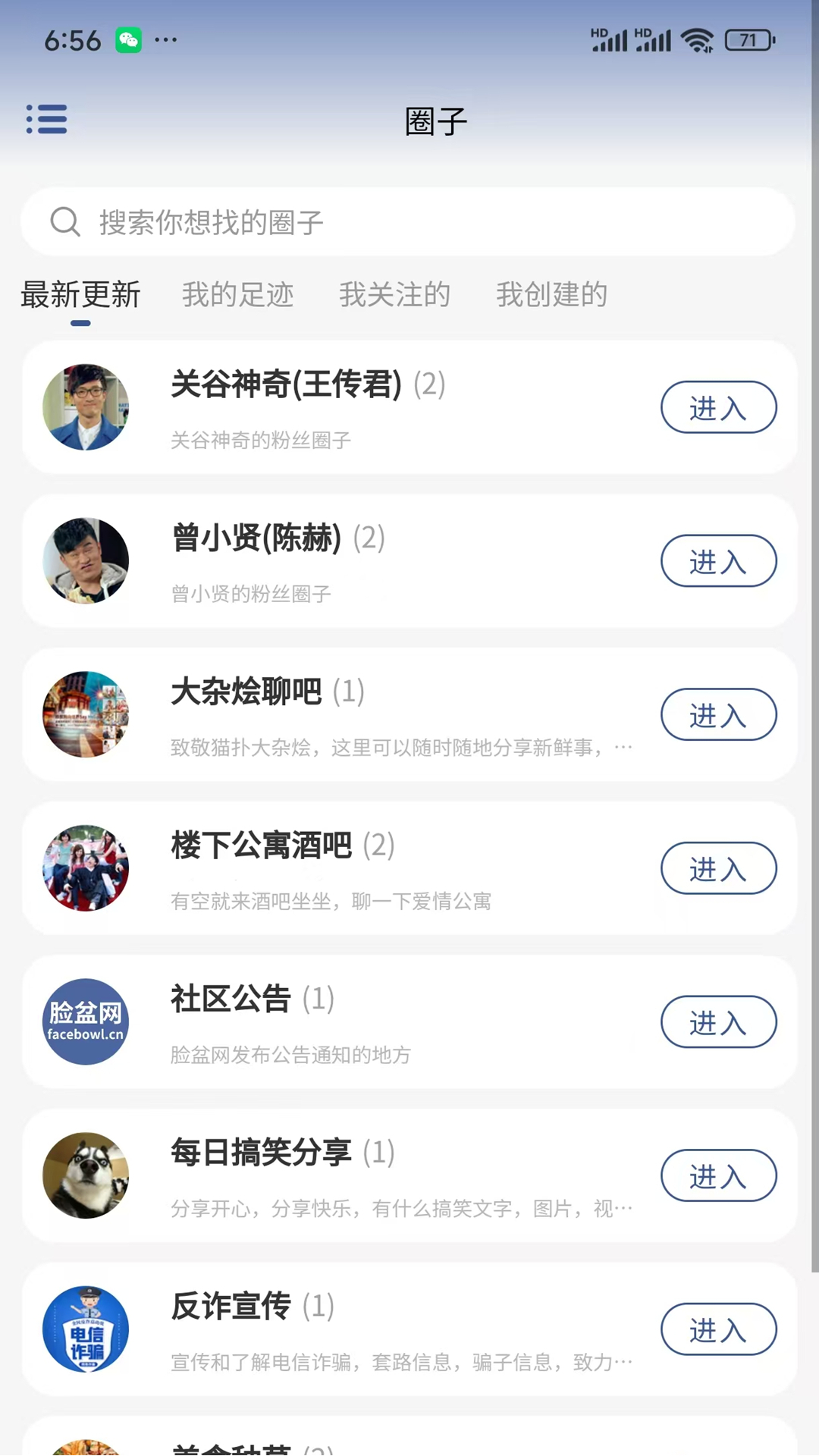
Task: Enter the 楼下公寓酒吧 circle
Action: click(x=718, y=868)
